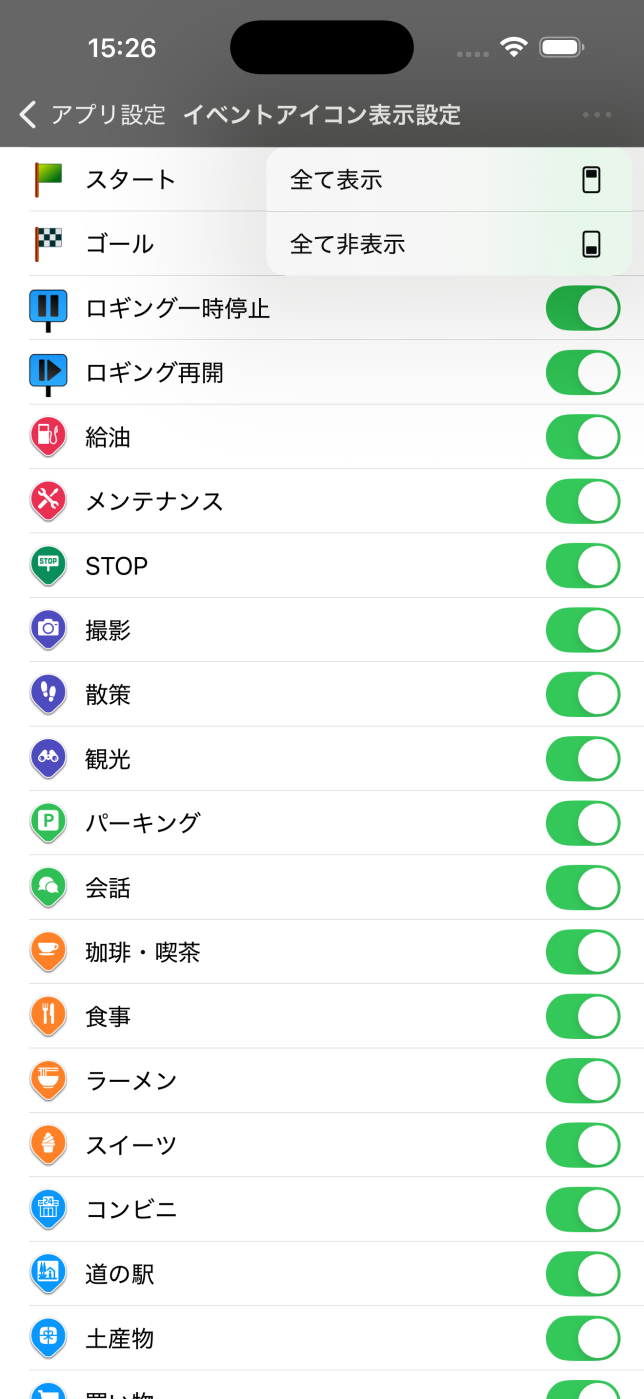Switch off the 道の駅 toggle
Screen dimensions: 644x1399
(x=583, y=1274)
